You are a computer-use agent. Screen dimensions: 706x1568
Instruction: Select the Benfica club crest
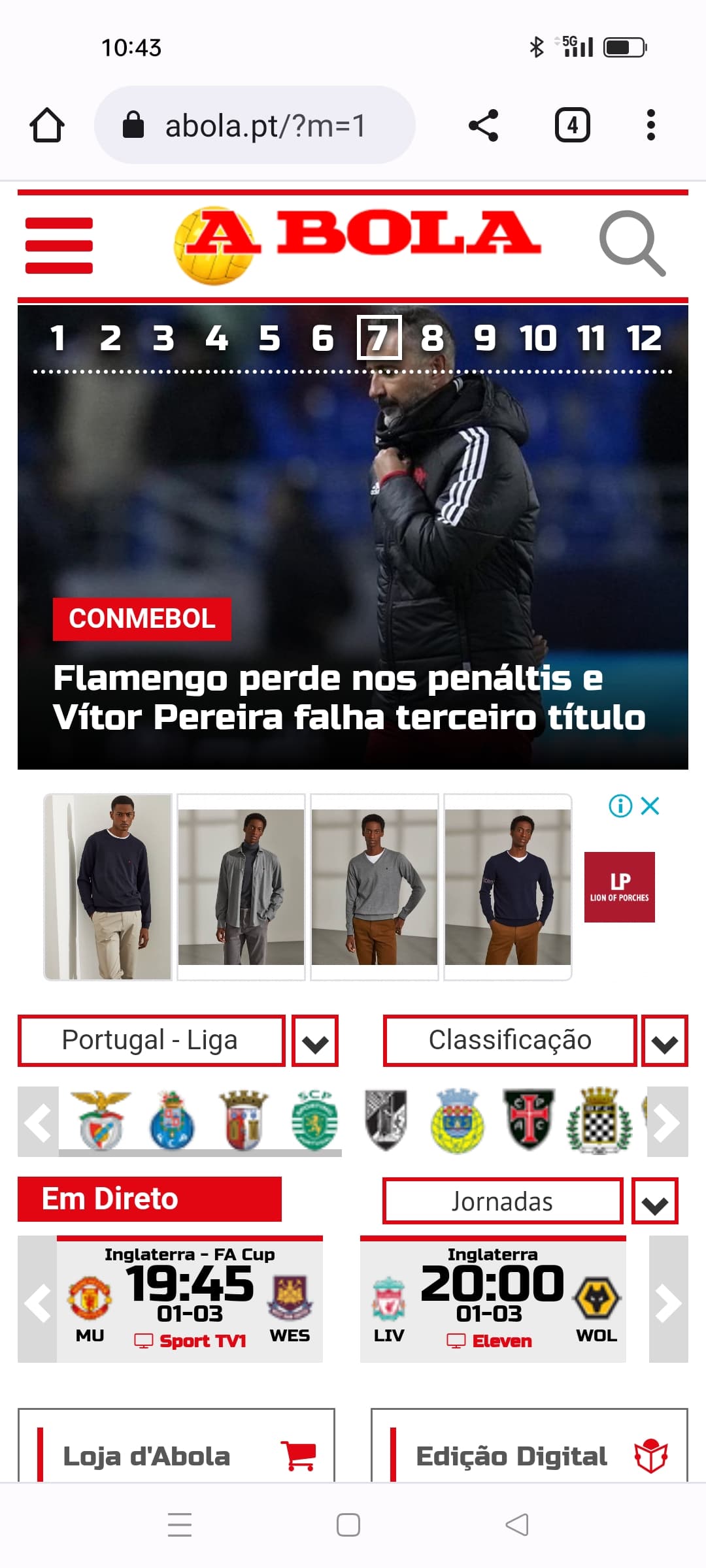[x=100, y=1120]
